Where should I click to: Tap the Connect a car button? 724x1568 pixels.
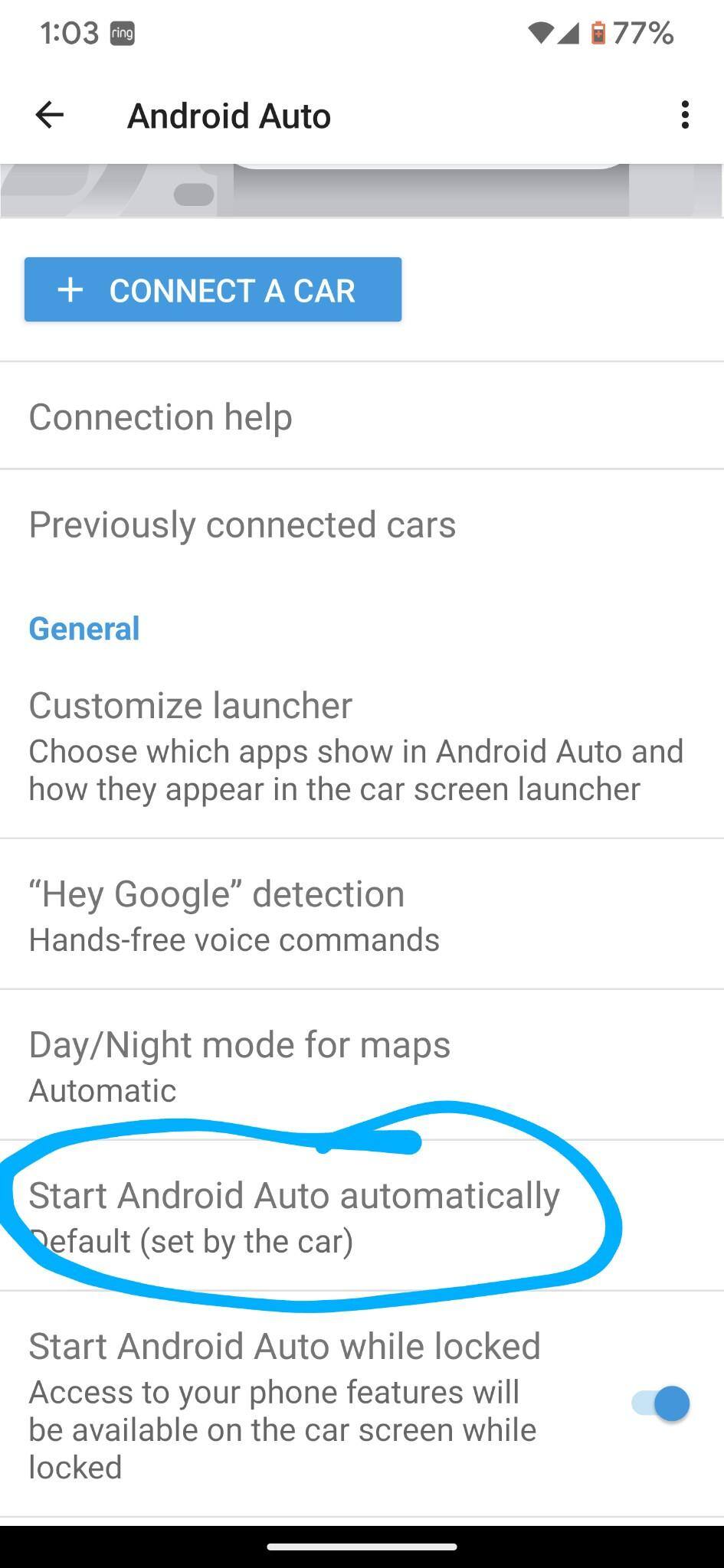[213, 290]
